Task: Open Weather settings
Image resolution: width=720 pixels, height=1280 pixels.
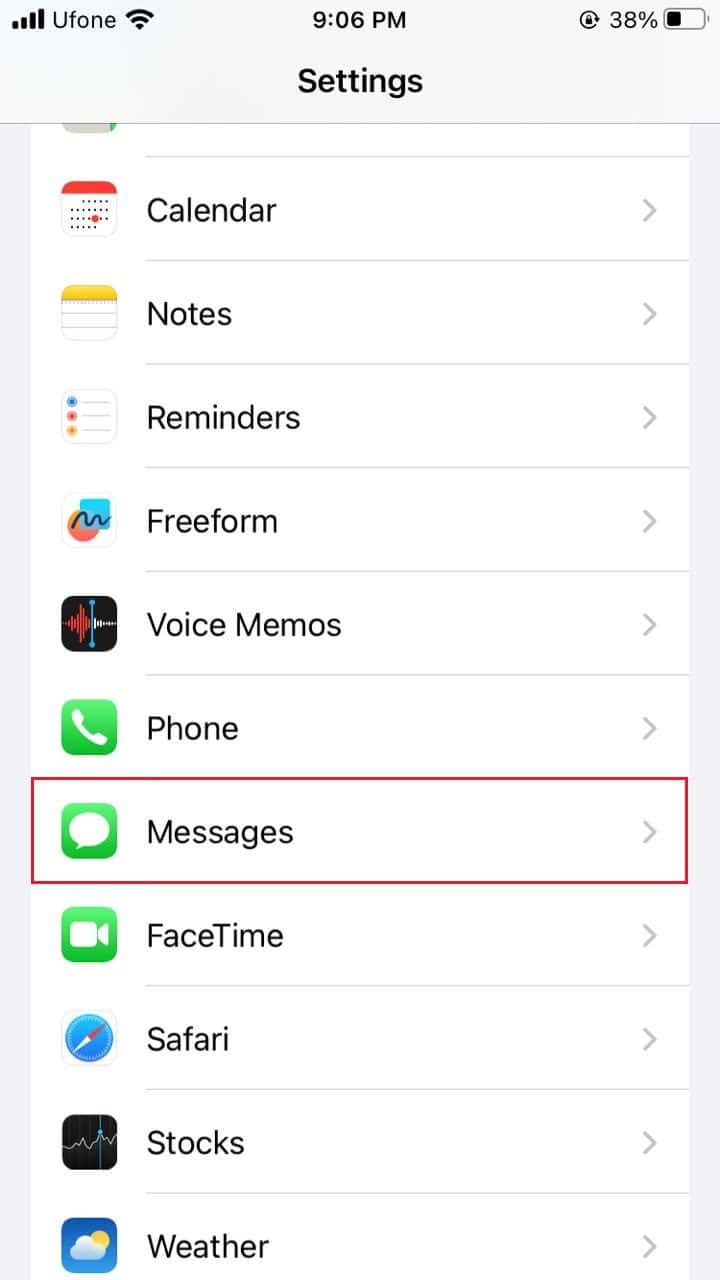Action: tap(360, 1238)
